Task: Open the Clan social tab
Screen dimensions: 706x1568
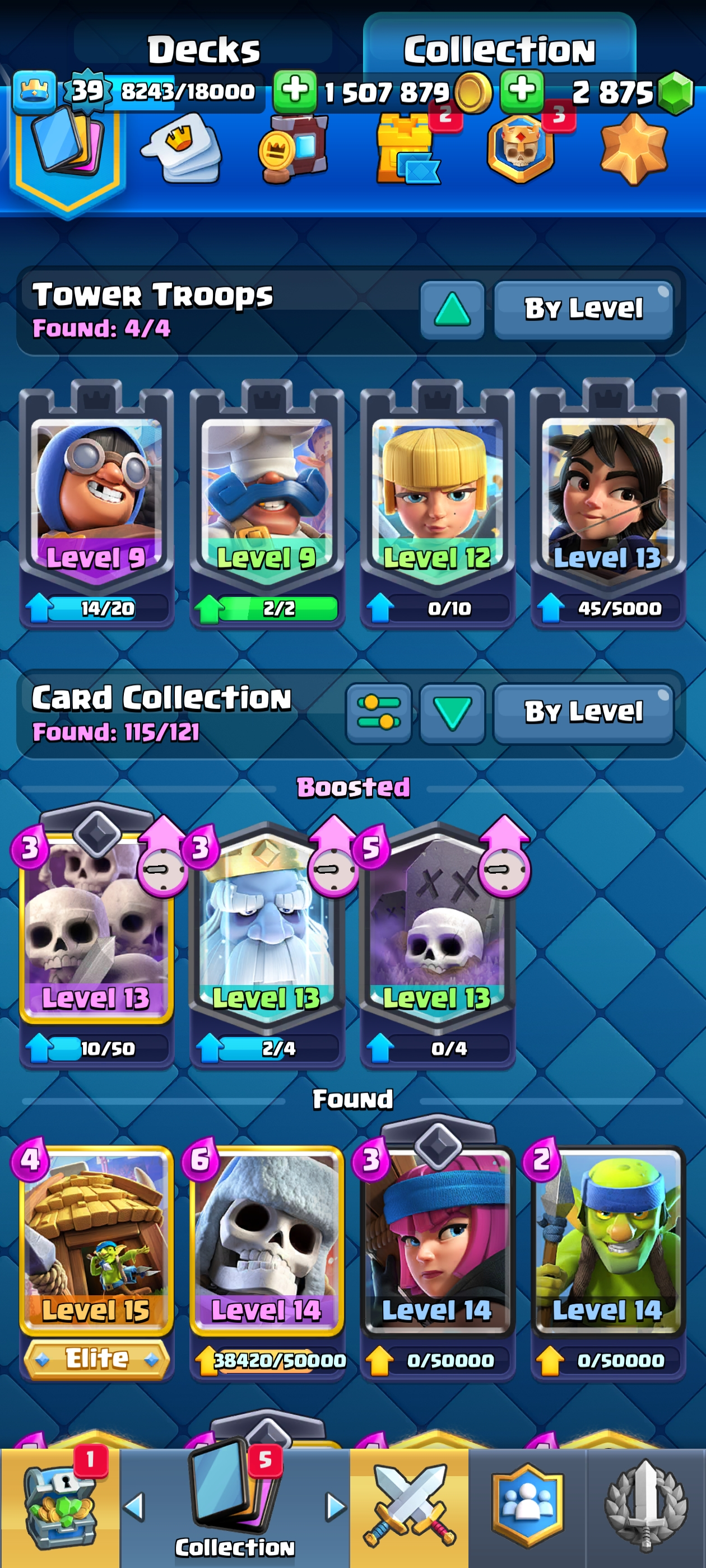Action: pos(527,1507)
